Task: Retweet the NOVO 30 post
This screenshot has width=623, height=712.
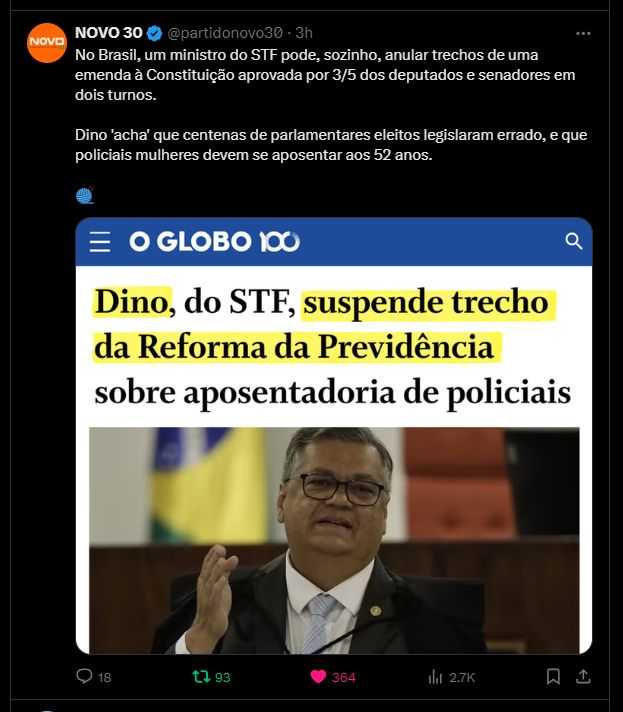Action: coord(201,677)
